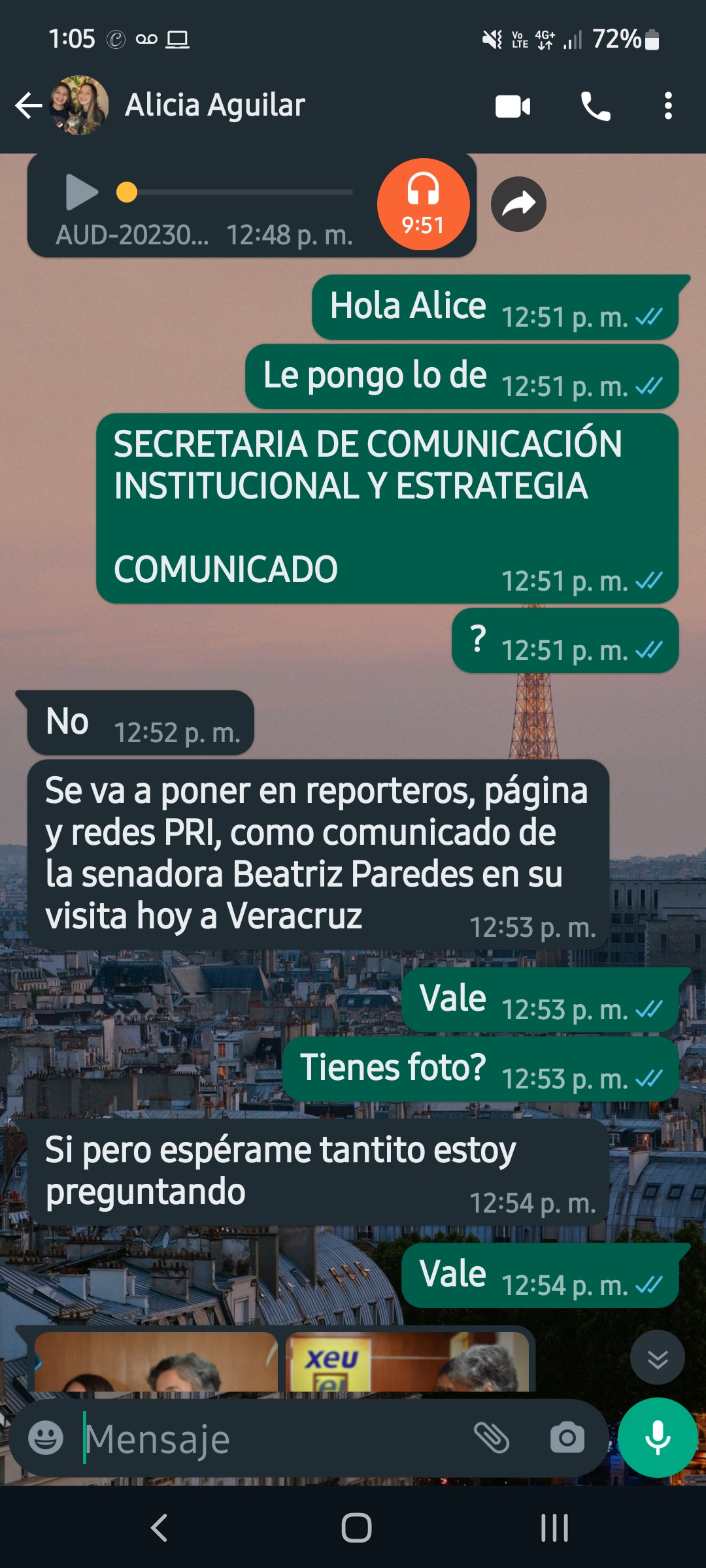Play the AUD-20230 audio message
Viewport: 706px width, 1568px height.
82,192
